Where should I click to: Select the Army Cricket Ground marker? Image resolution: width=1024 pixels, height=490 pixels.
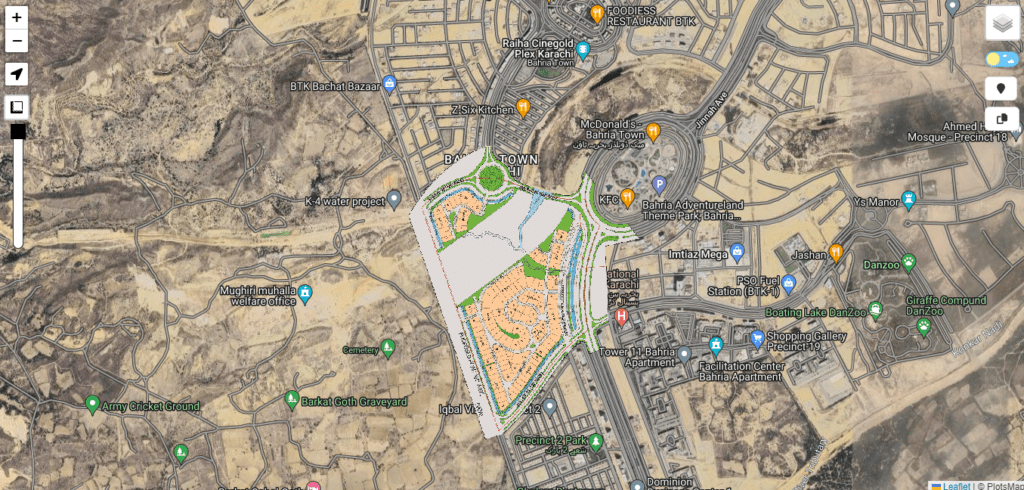(93, 404)
